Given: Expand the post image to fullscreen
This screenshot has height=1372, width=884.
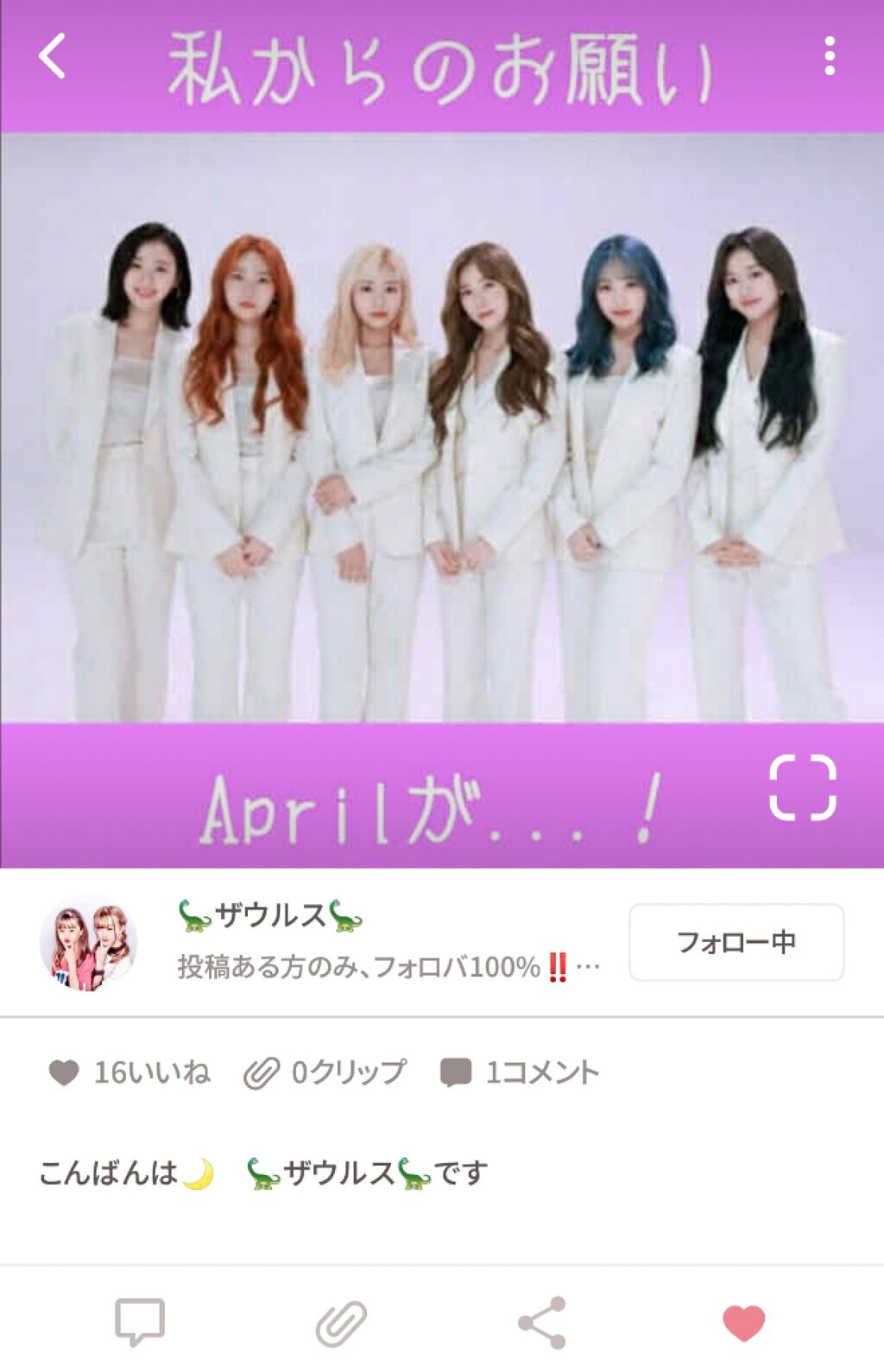Looking at the screenshot, I should point(802,787).
